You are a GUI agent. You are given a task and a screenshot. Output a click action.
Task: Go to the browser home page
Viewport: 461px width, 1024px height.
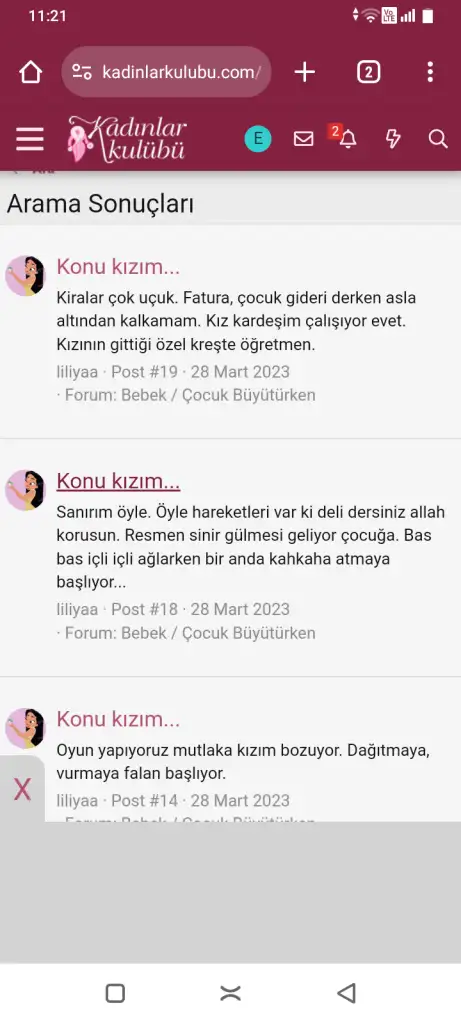(31, 72)
